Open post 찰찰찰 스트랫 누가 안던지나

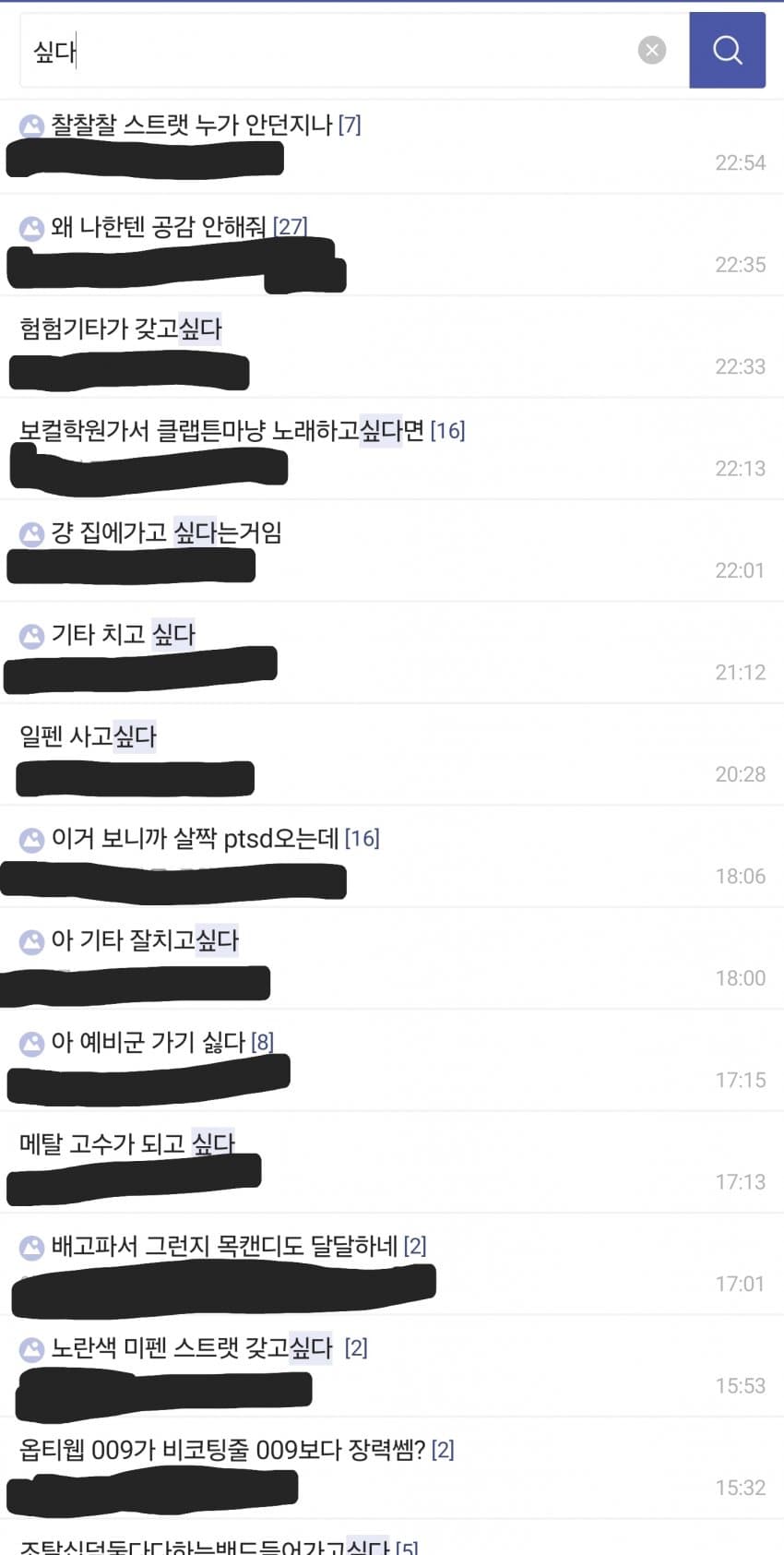point(192,125)
